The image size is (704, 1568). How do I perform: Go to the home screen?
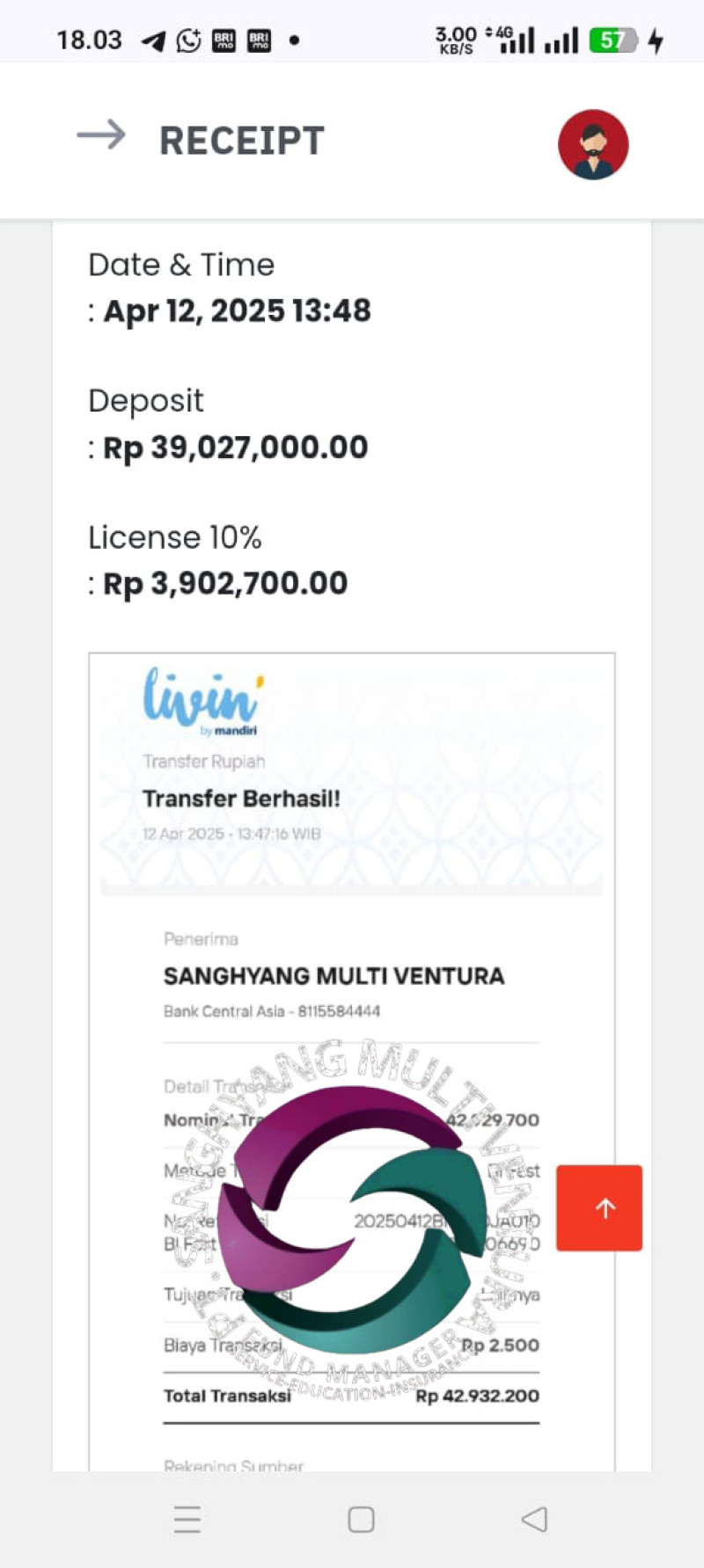click(x=361, y=1519)
